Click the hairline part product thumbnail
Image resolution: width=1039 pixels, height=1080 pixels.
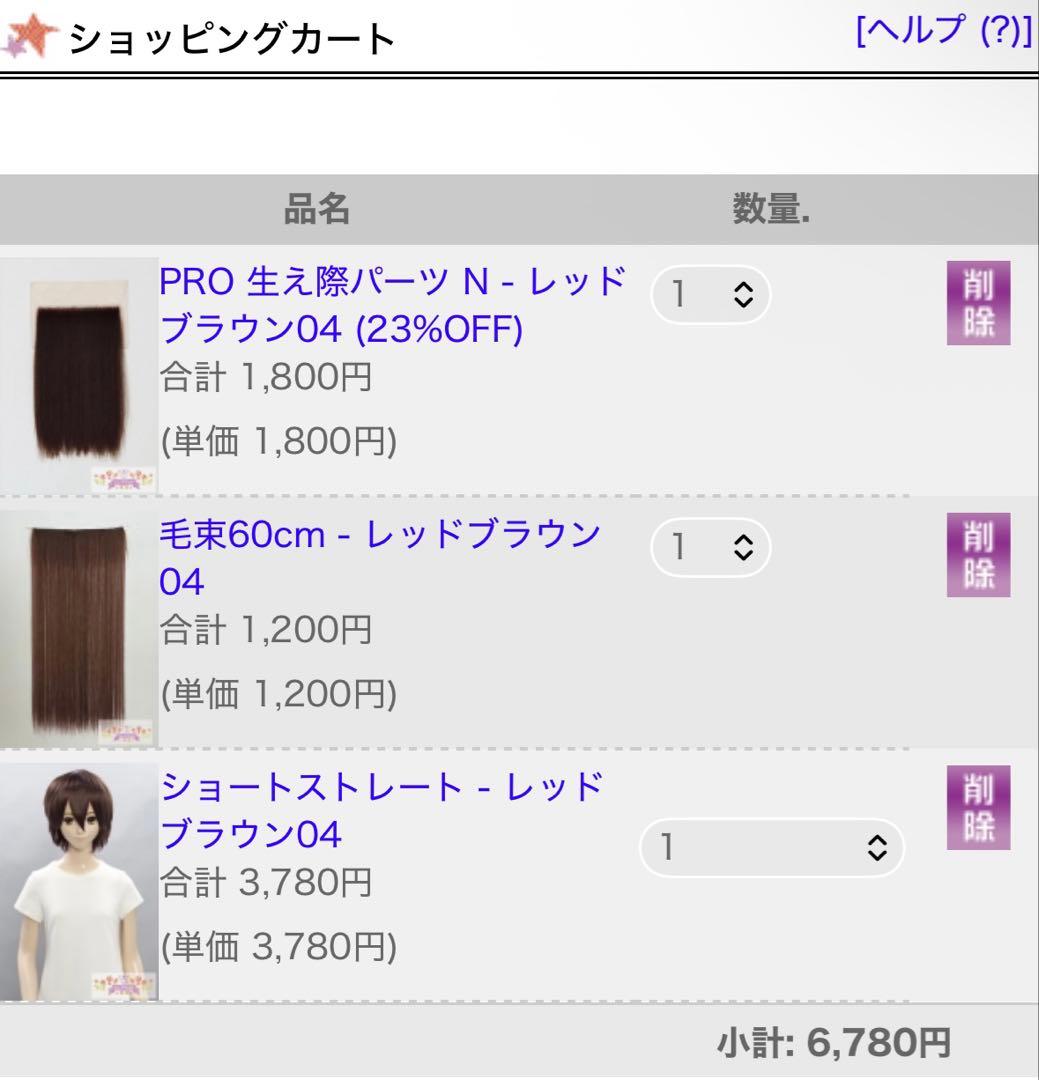[x=80, y=370]
